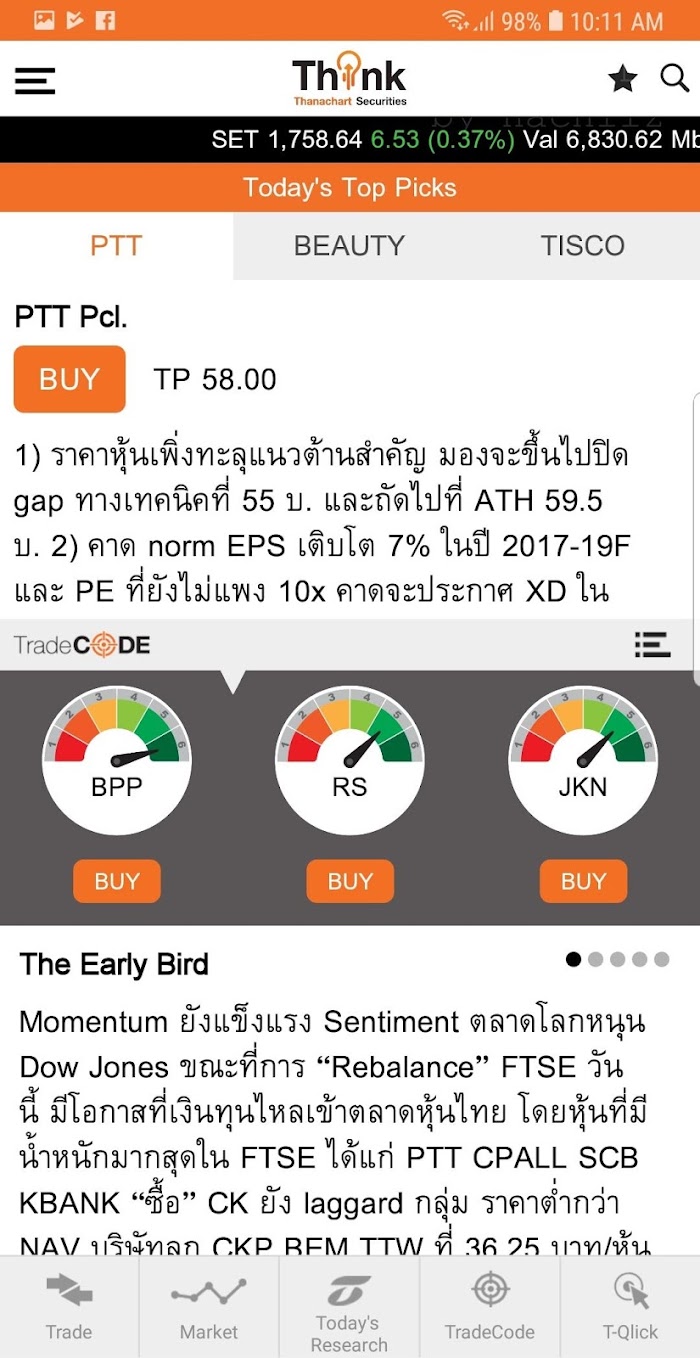Tap BUY under the JKN gauge

point(583,881)
